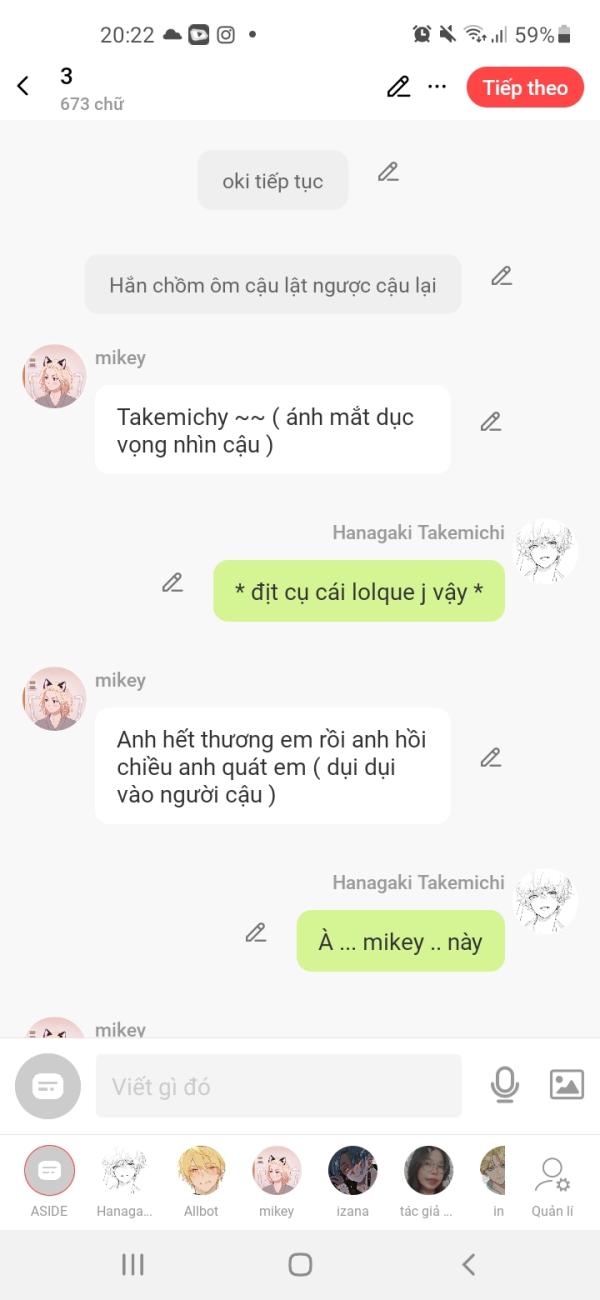Go back using the top-left arrow
The image size is (600, 1300).
[x=23, y=87]
